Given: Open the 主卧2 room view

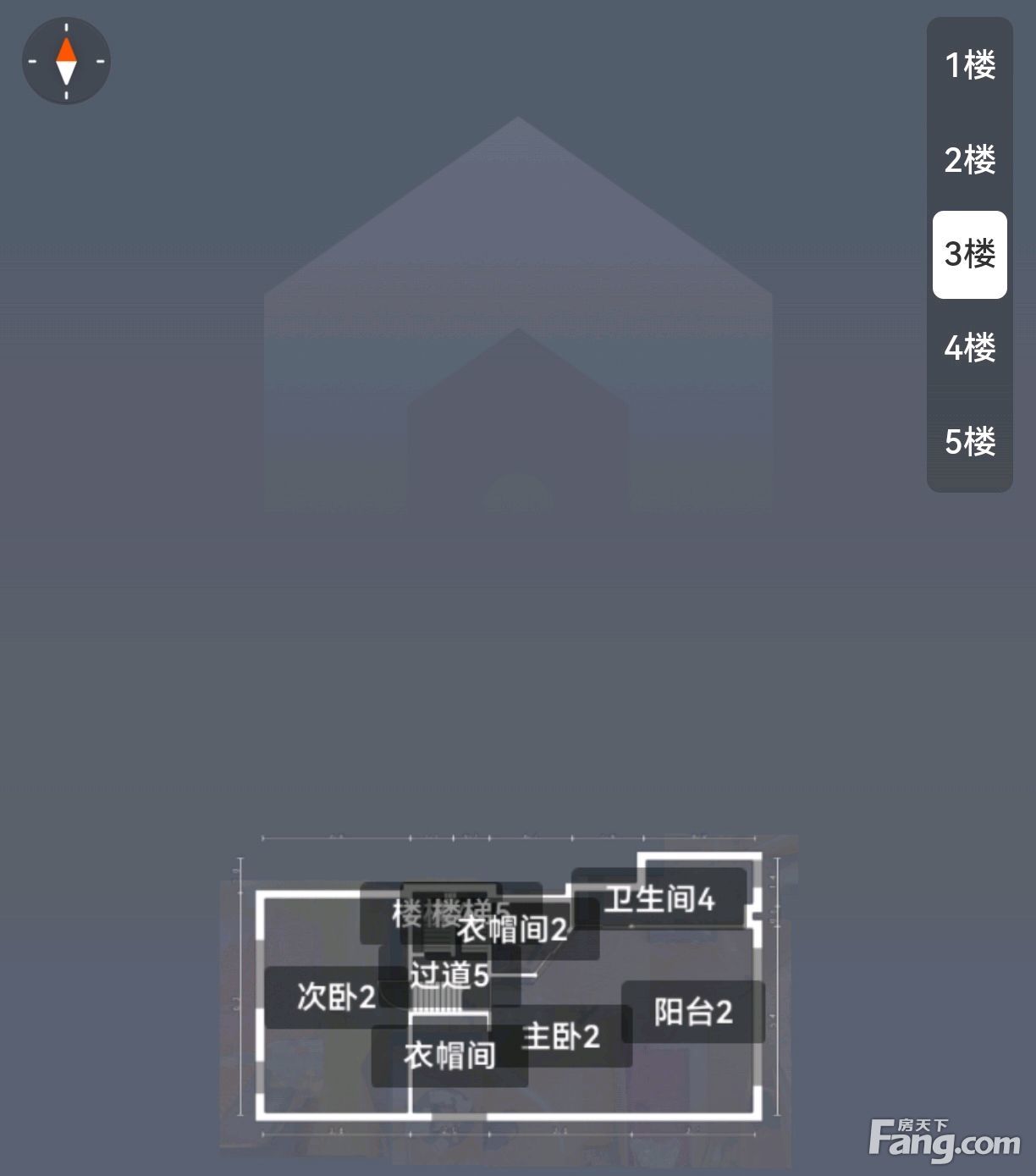Looking at the screenshot, I should point(561,1036).
